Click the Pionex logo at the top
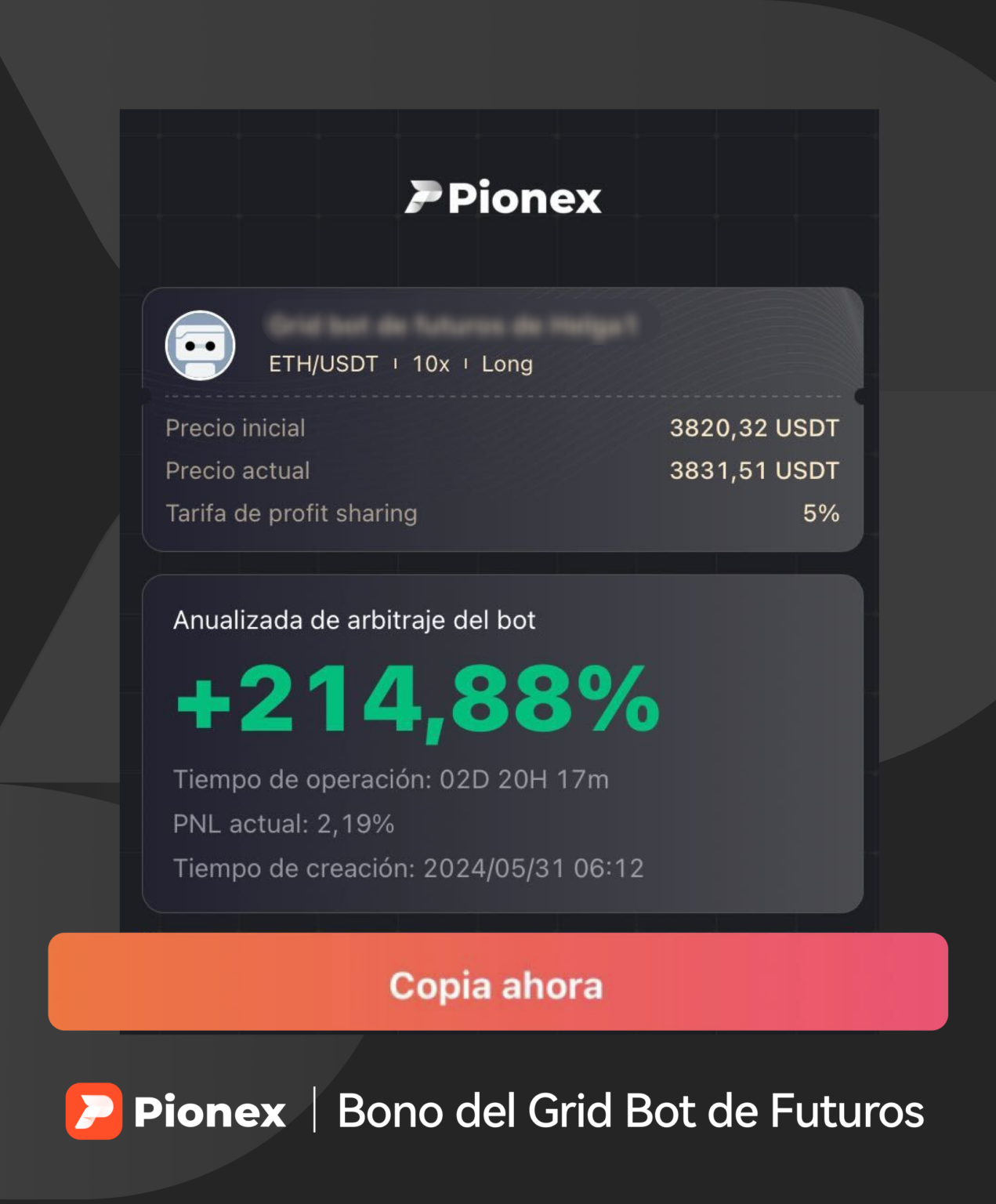The height and width of the screenshot is (1204, 996). coord(502,198)
